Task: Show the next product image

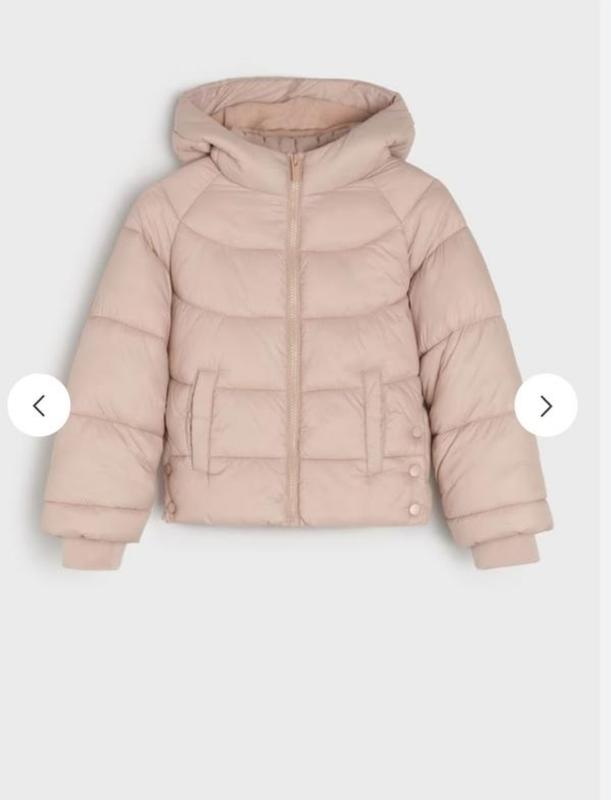Action: click(x=546, y=405)
